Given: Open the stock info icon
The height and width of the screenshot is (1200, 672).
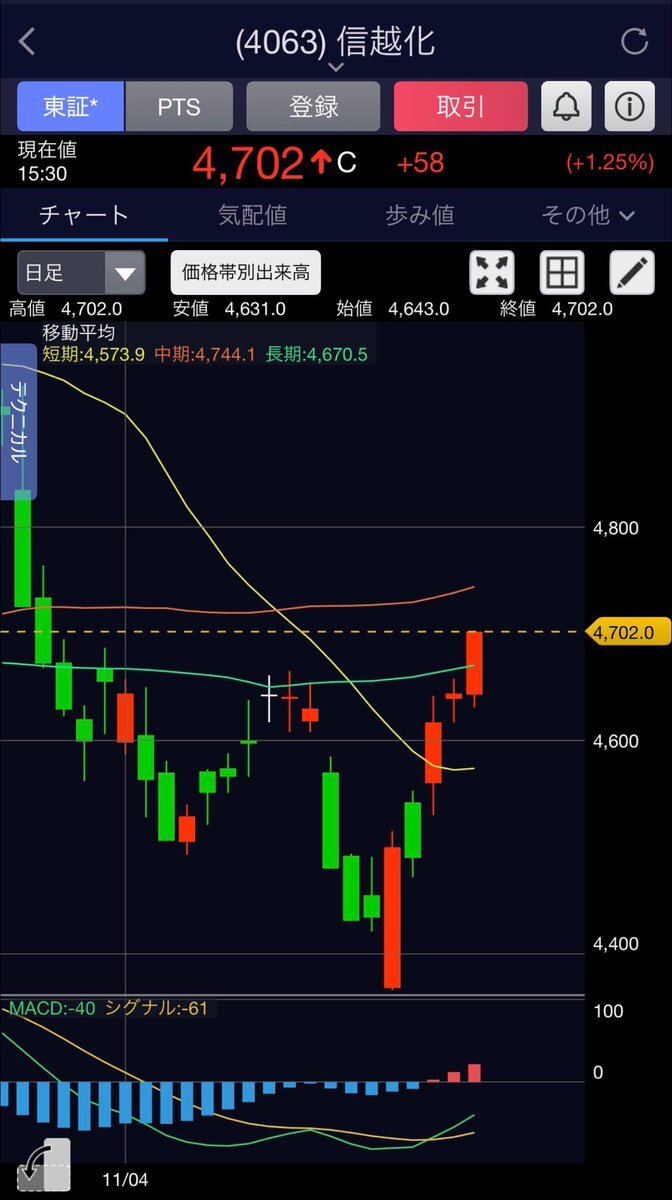Looking at the screenshot, I should (x=629, y=107).
